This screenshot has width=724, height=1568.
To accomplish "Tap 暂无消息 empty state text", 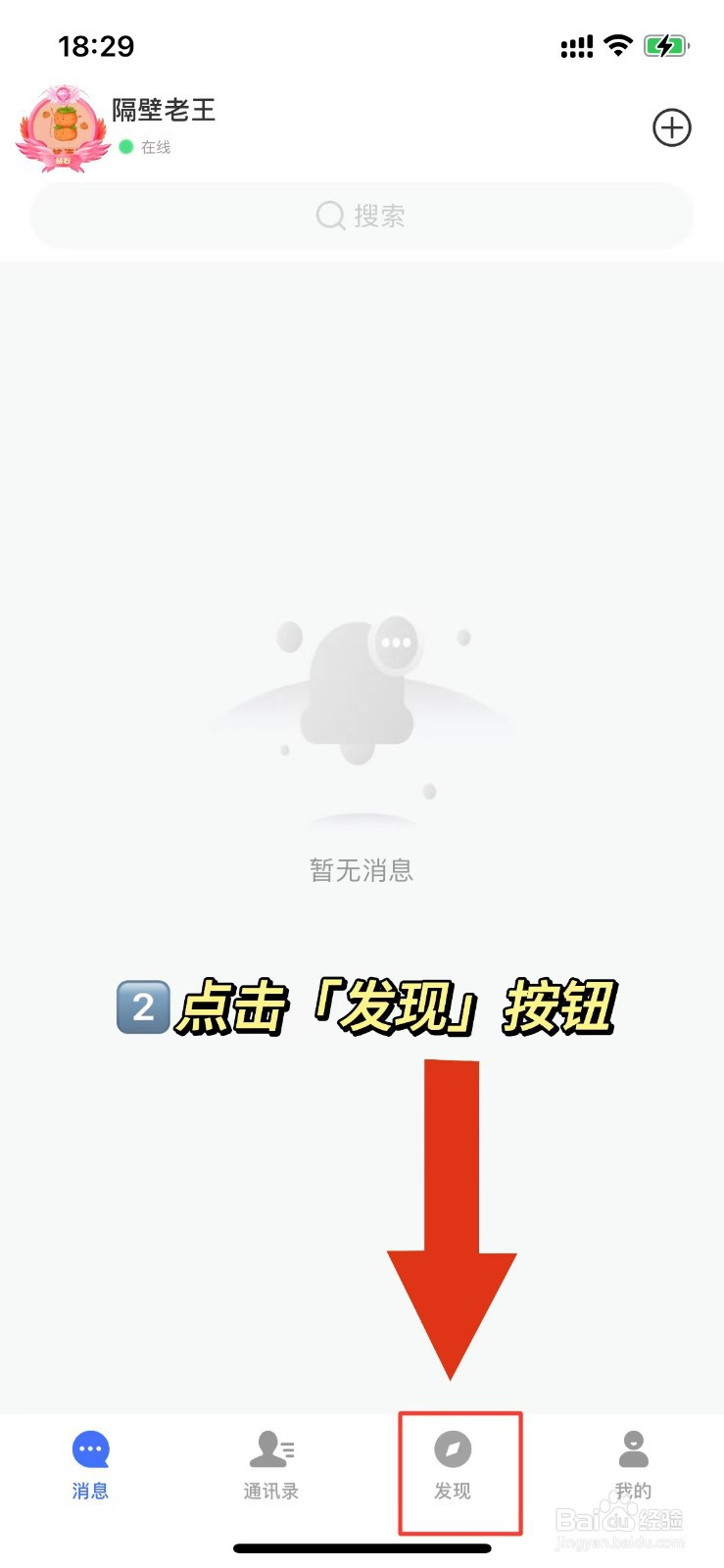I will tap(362, 868).
